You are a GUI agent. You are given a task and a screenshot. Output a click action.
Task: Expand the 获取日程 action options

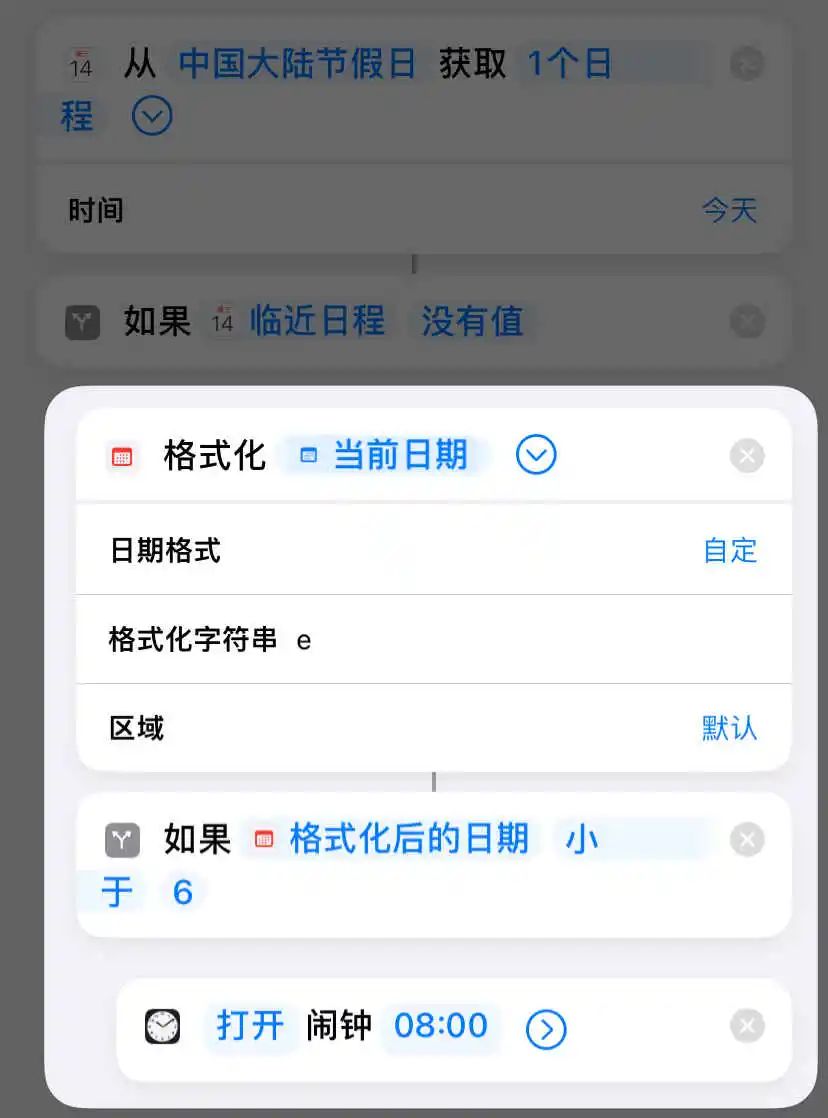tap(152, 116)
